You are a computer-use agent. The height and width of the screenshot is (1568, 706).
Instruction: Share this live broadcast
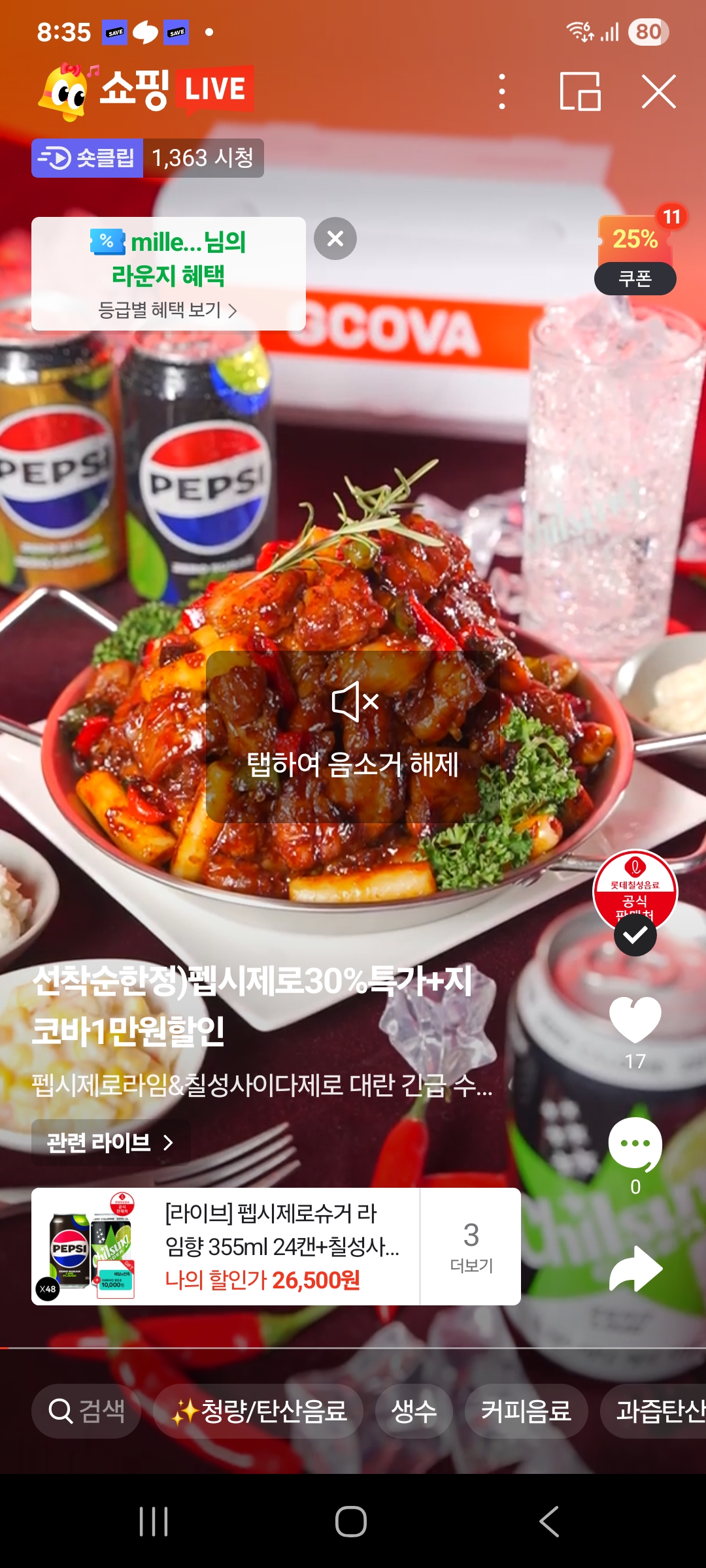(635, 1269)
